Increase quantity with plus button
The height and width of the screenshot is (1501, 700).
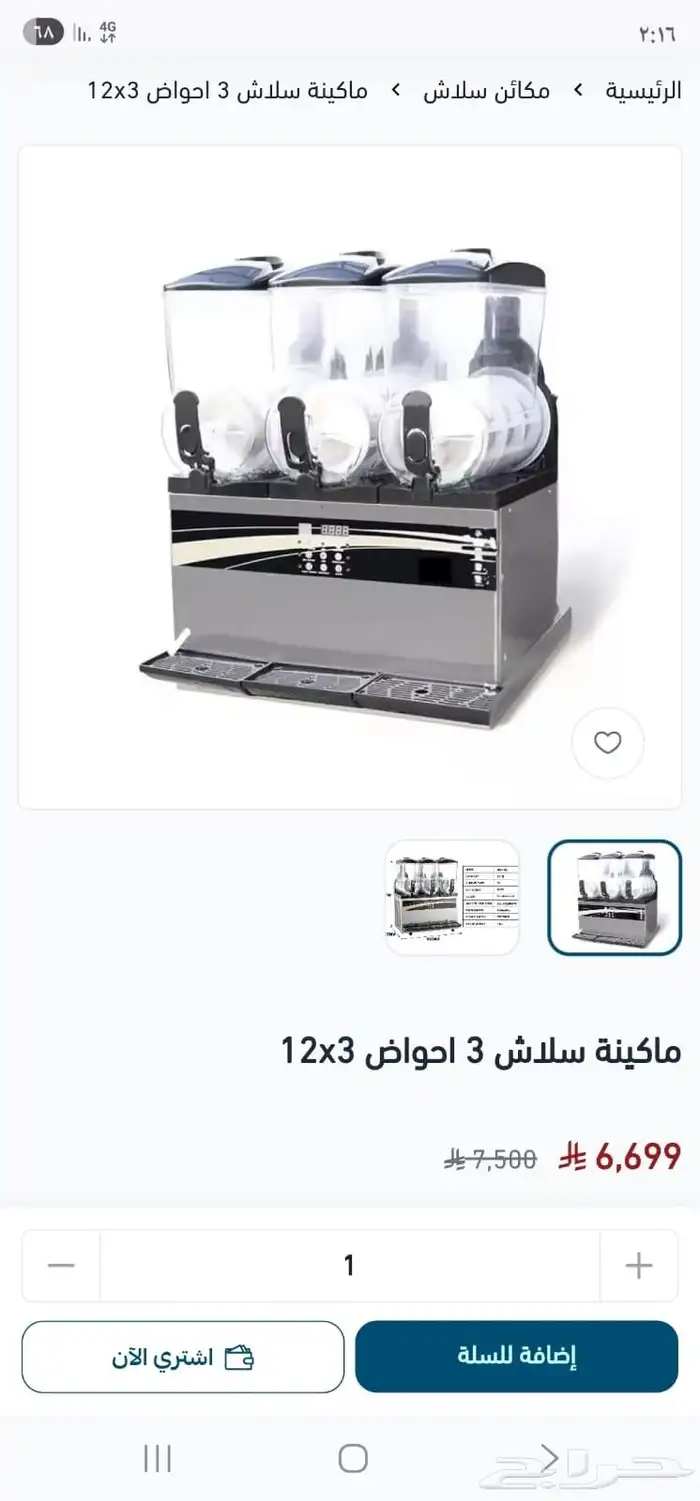point(638,1265)
